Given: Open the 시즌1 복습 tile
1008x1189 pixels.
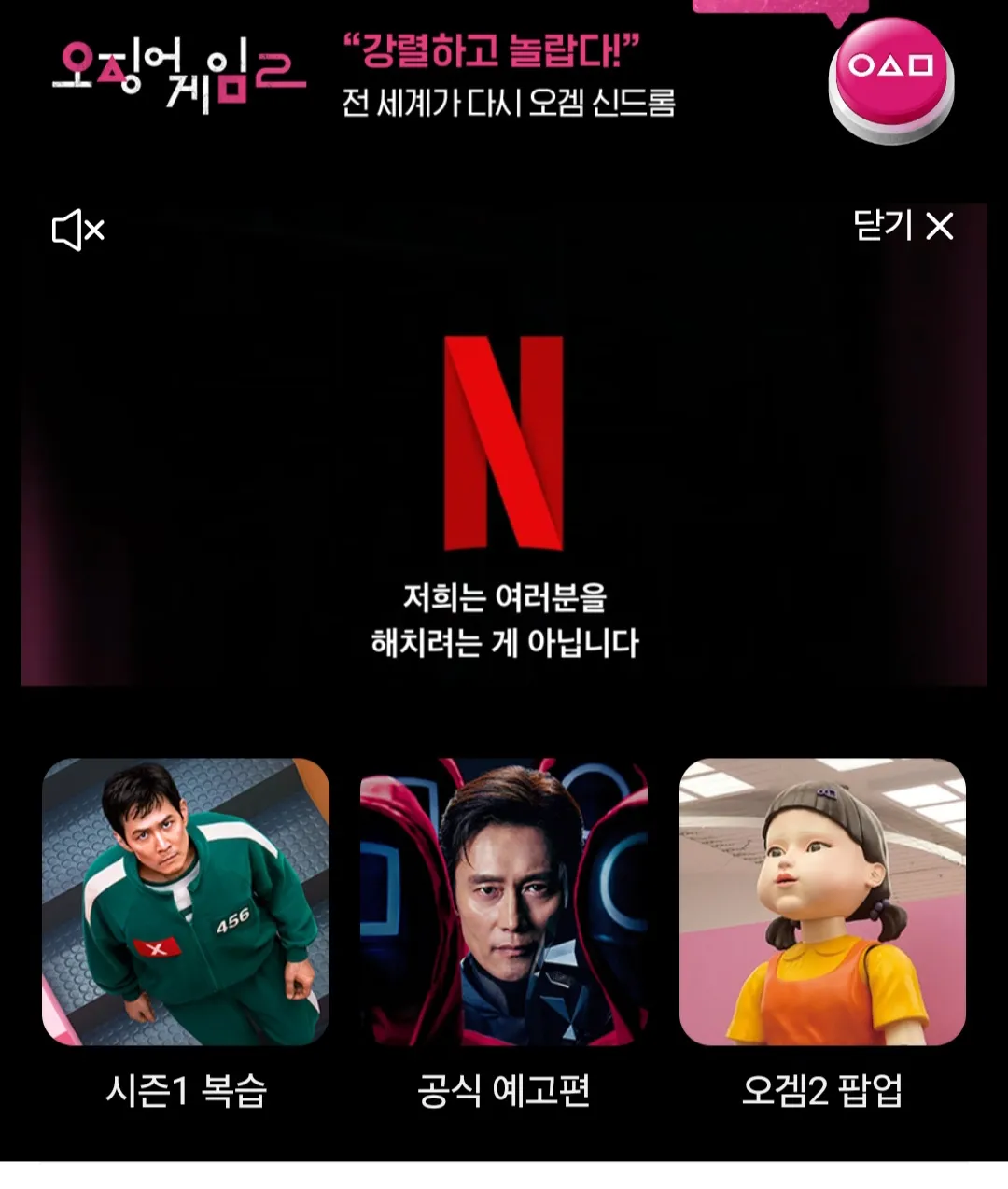Looking at the screenshot, I should click(x=186, y=902).
